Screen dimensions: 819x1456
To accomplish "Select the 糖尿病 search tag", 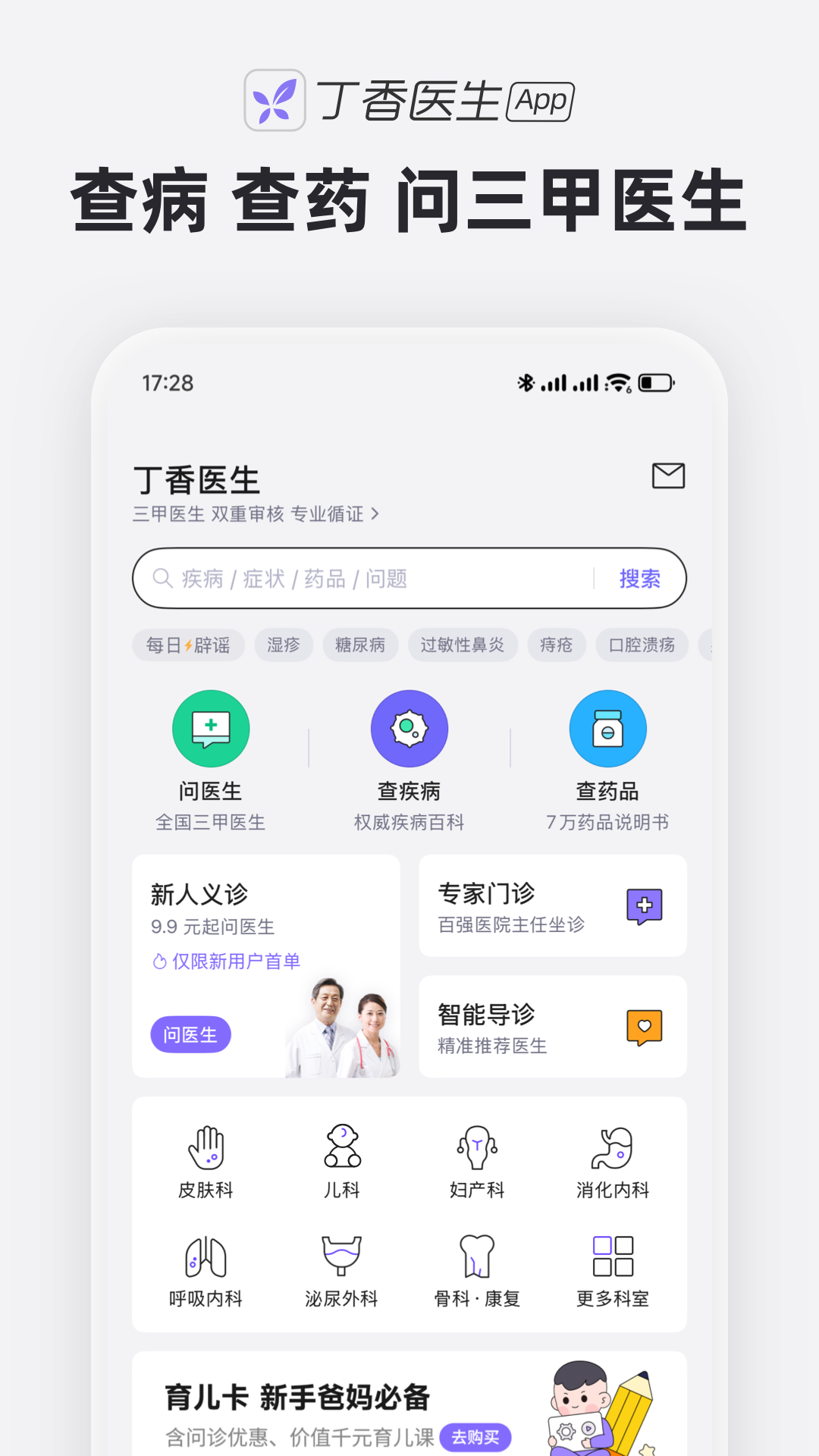I will [x=360, y=645].
